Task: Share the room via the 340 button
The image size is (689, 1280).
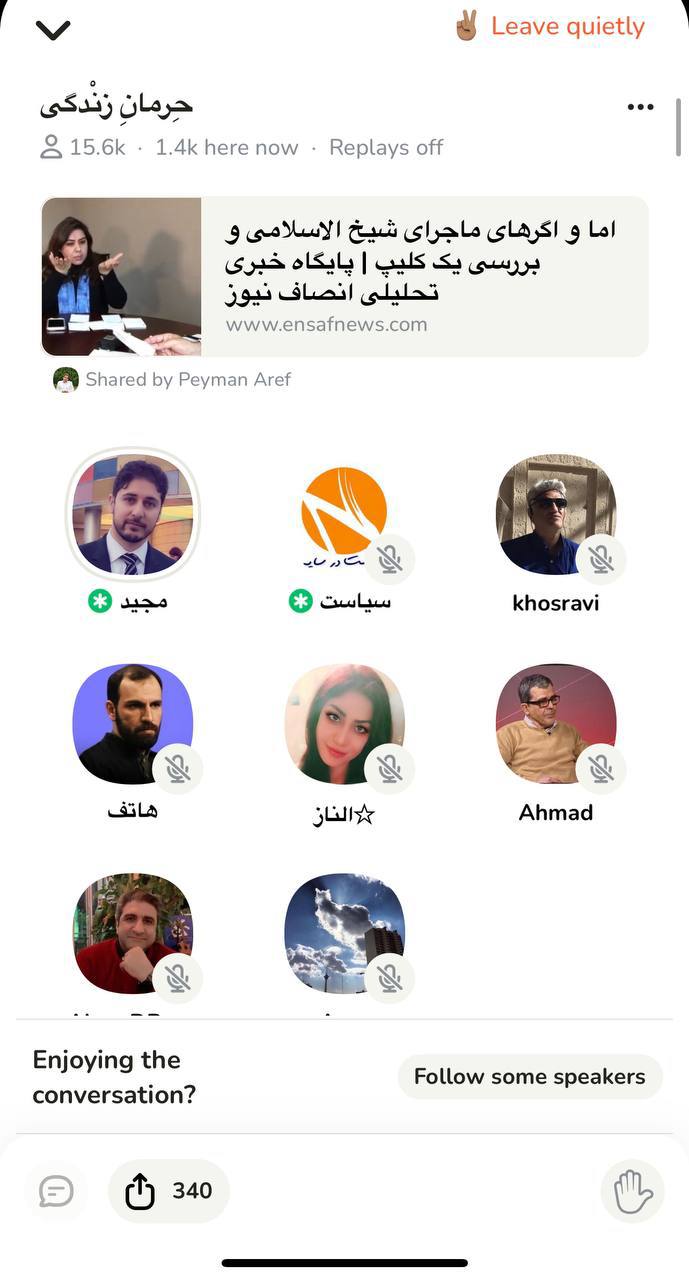Action: (x=168, y=1191)
